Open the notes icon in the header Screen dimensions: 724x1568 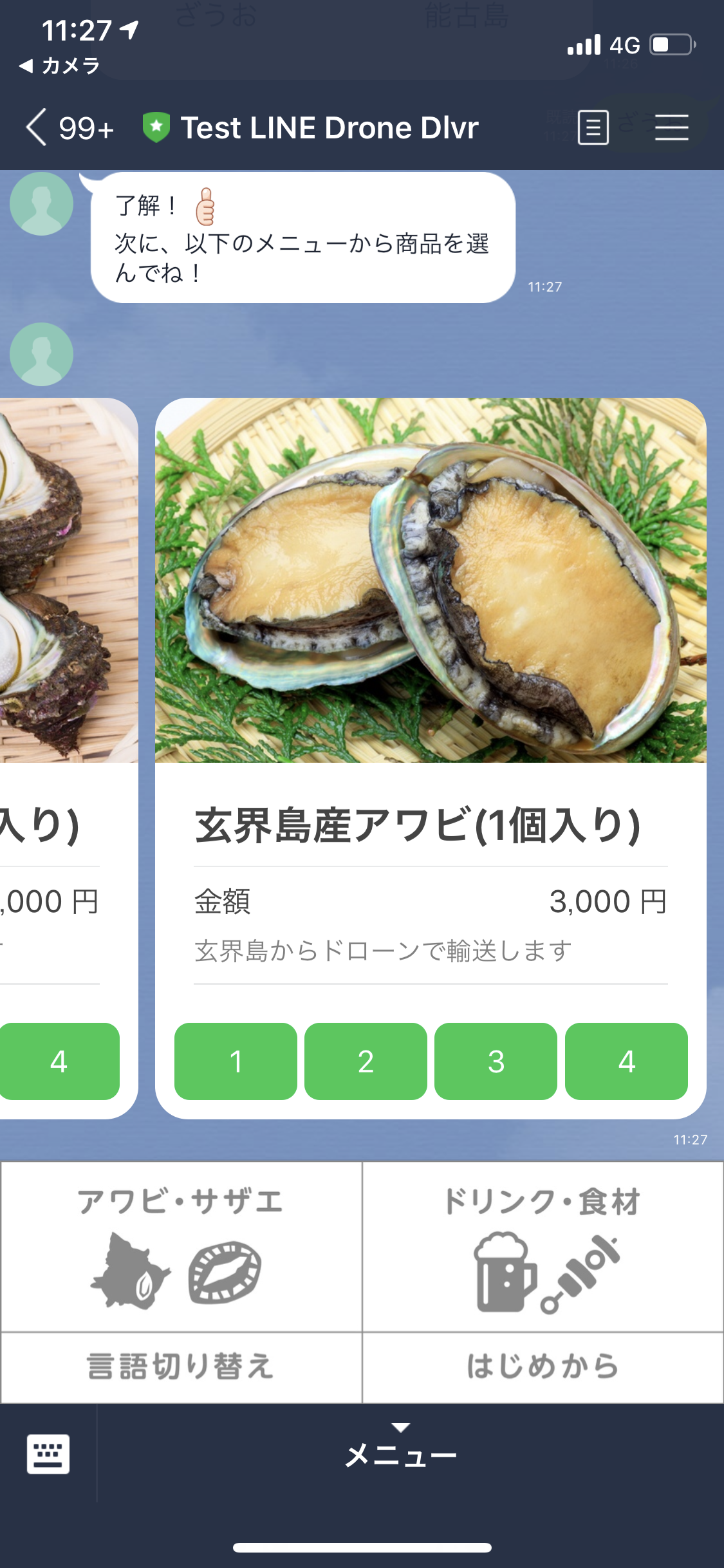(x=593, y=127)
